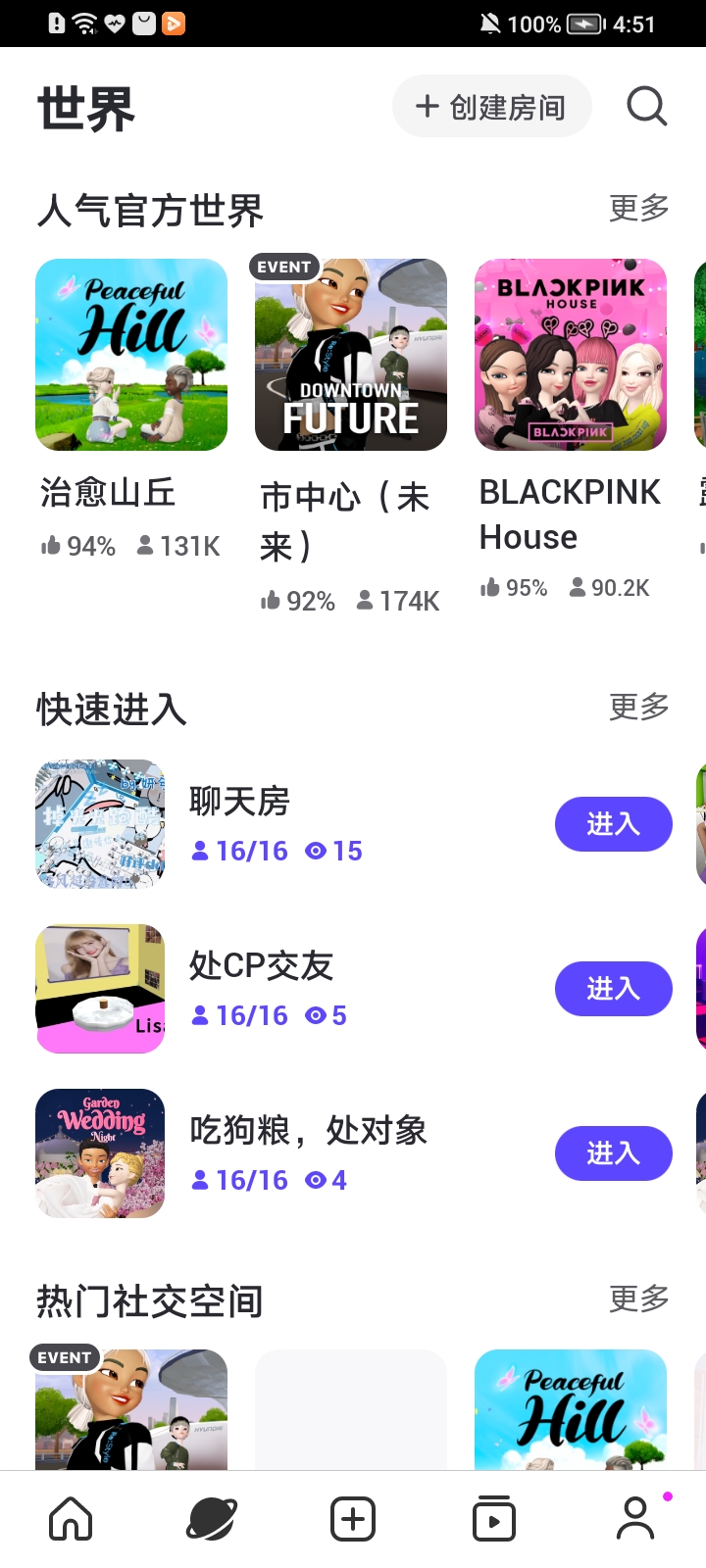The height and width of the screenshot is (1568, 706).
Task: Open the Peaceful Hill card under 热门社交空间
Action: (x=571, y=1409)
